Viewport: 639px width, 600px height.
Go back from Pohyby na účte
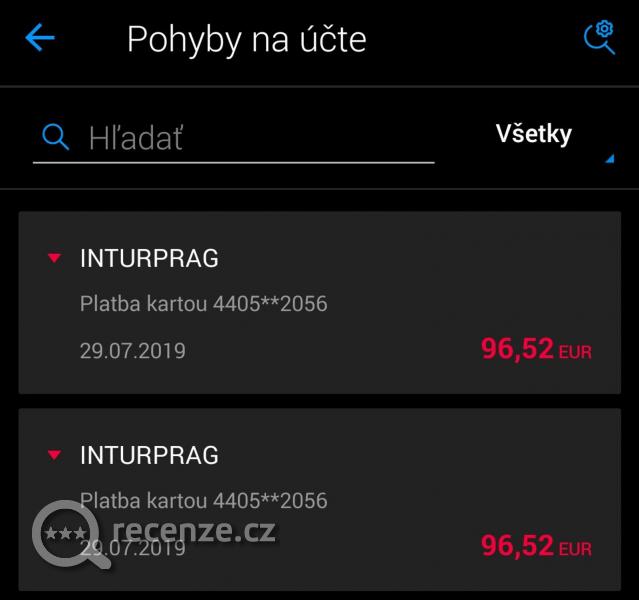click(40, 38)
